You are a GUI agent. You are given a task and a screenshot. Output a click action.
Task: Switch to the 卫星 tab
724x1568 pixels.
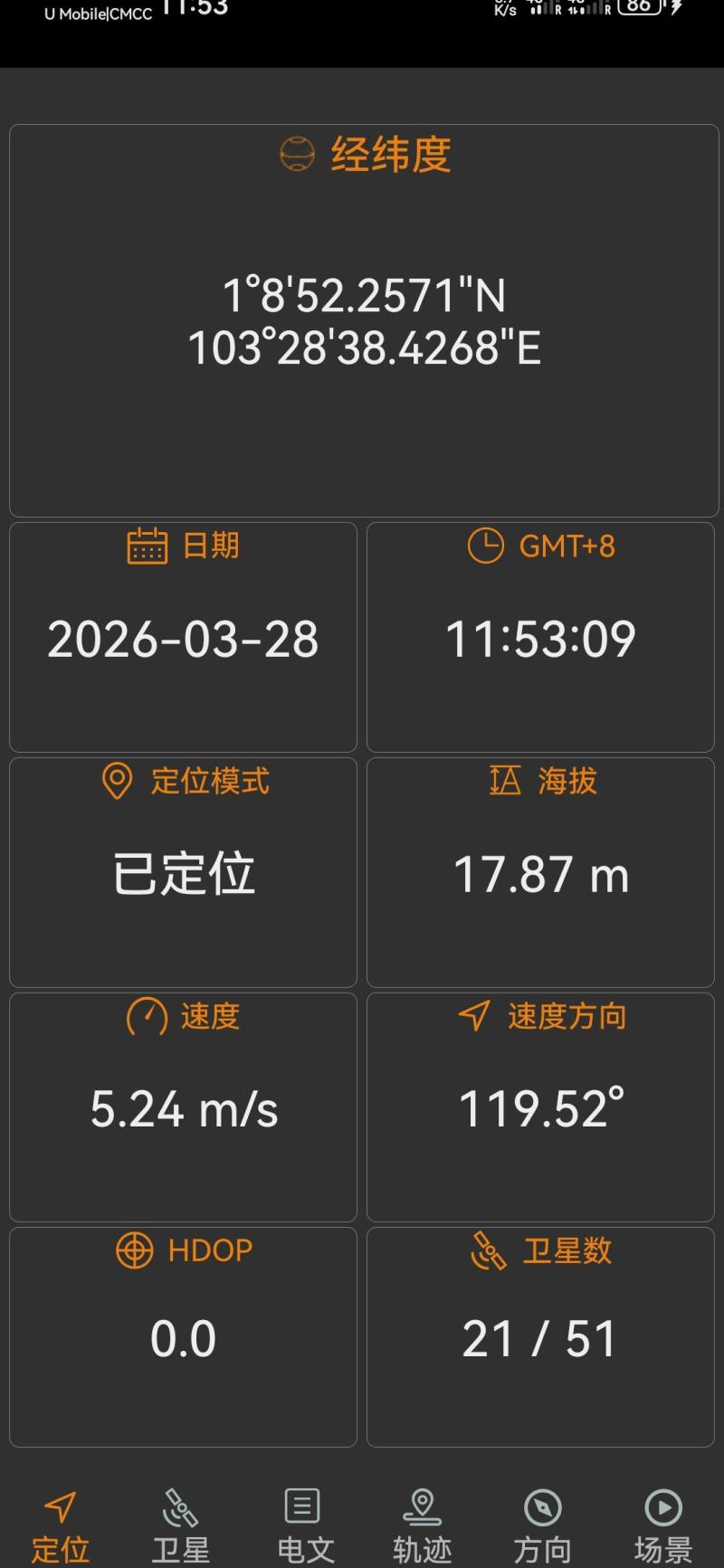[x=180, y=1525]
